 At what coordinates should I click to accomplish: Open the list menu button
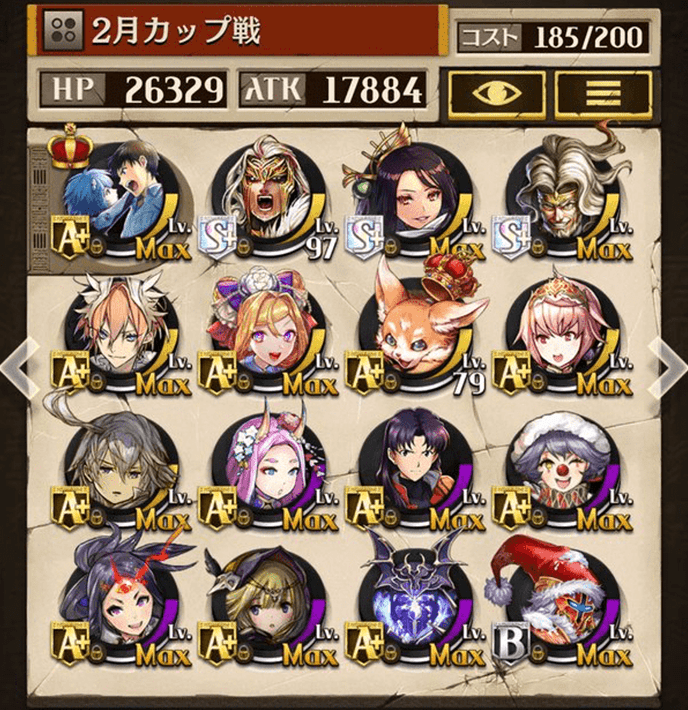pyautogui.click(x=603, y=93)
